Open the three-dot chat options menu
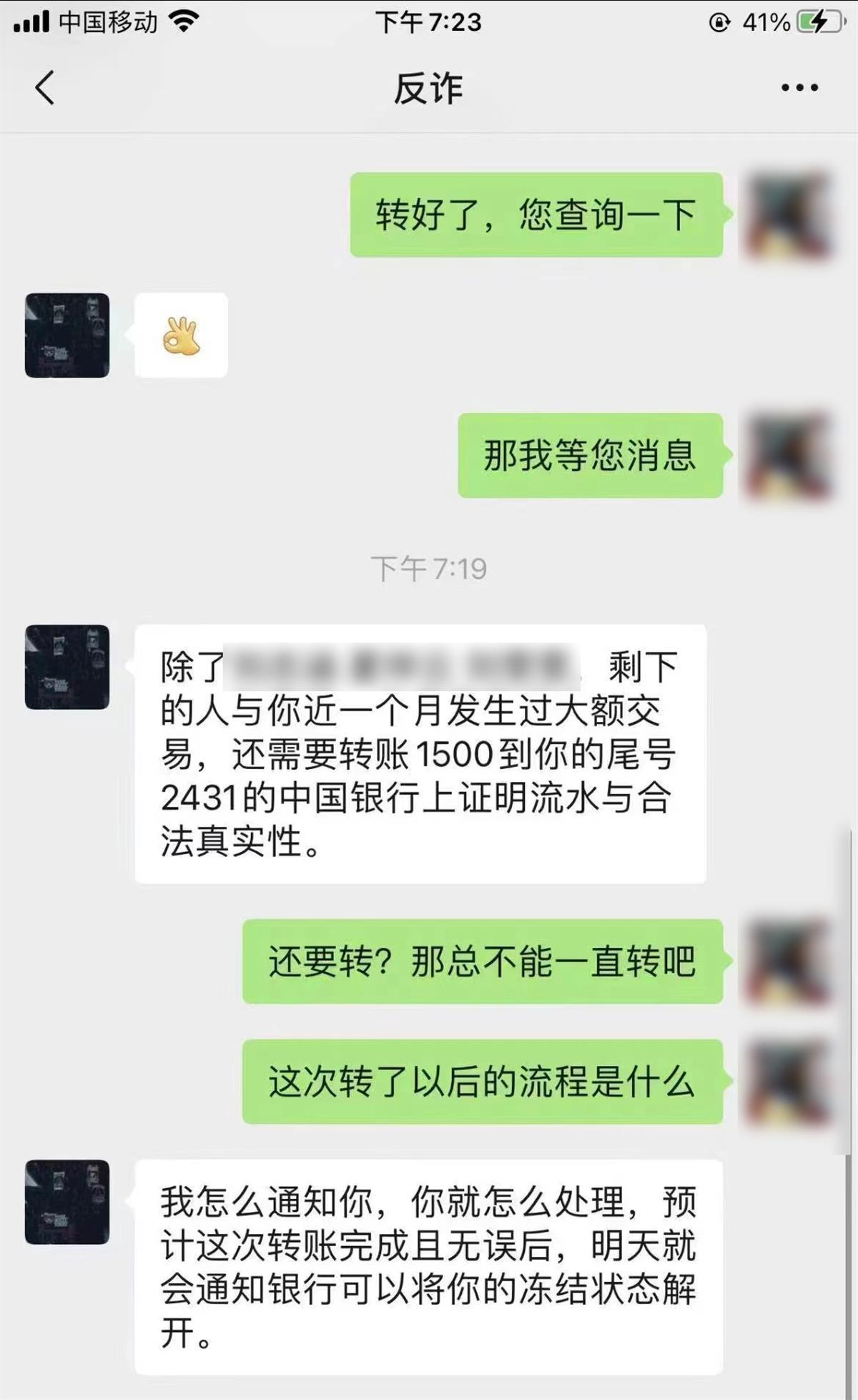The image size is (858, 1400). (799, 88)
